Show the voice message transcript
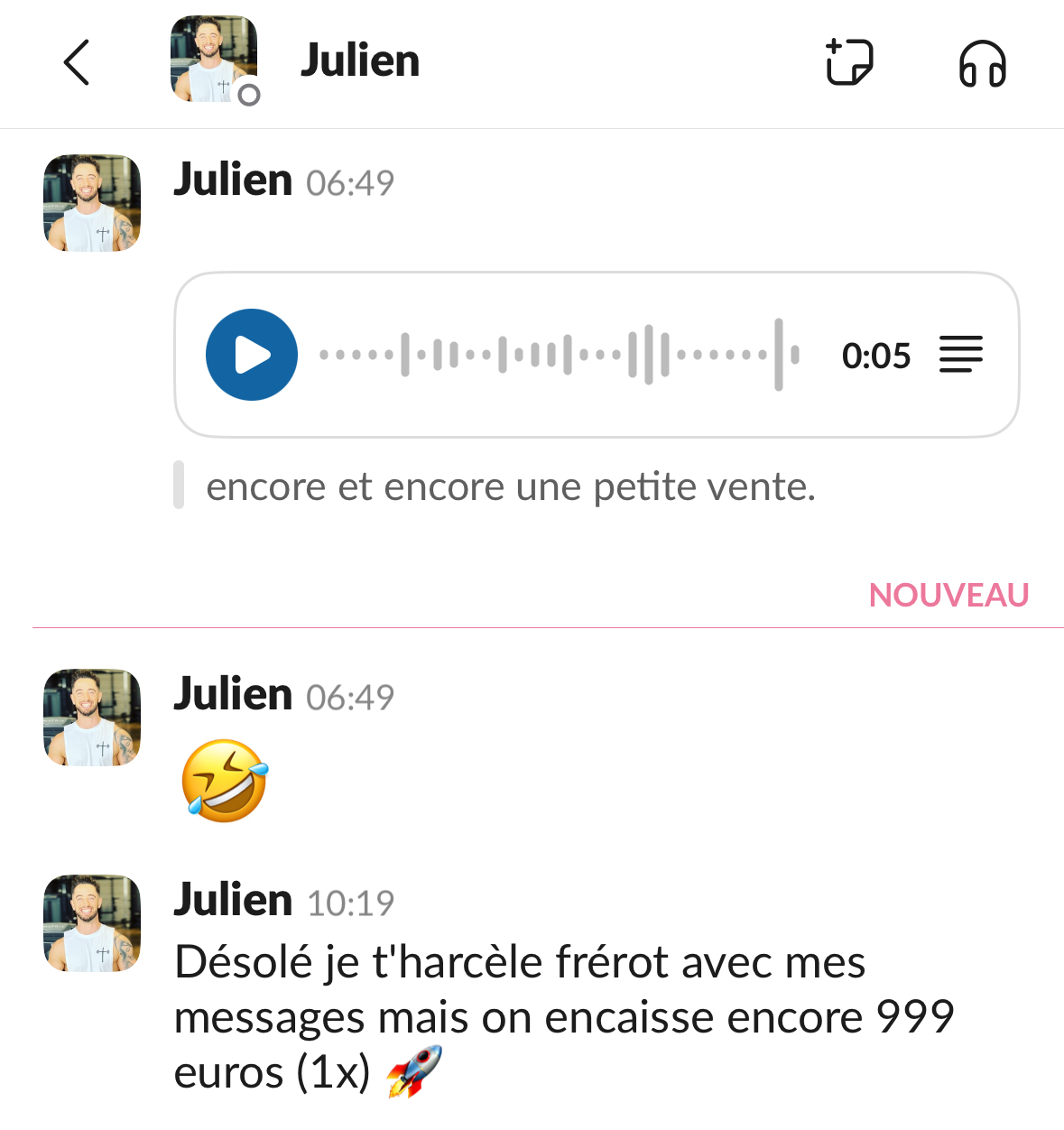Viewport: 1064px width, 1130px height. click(961, 355)
